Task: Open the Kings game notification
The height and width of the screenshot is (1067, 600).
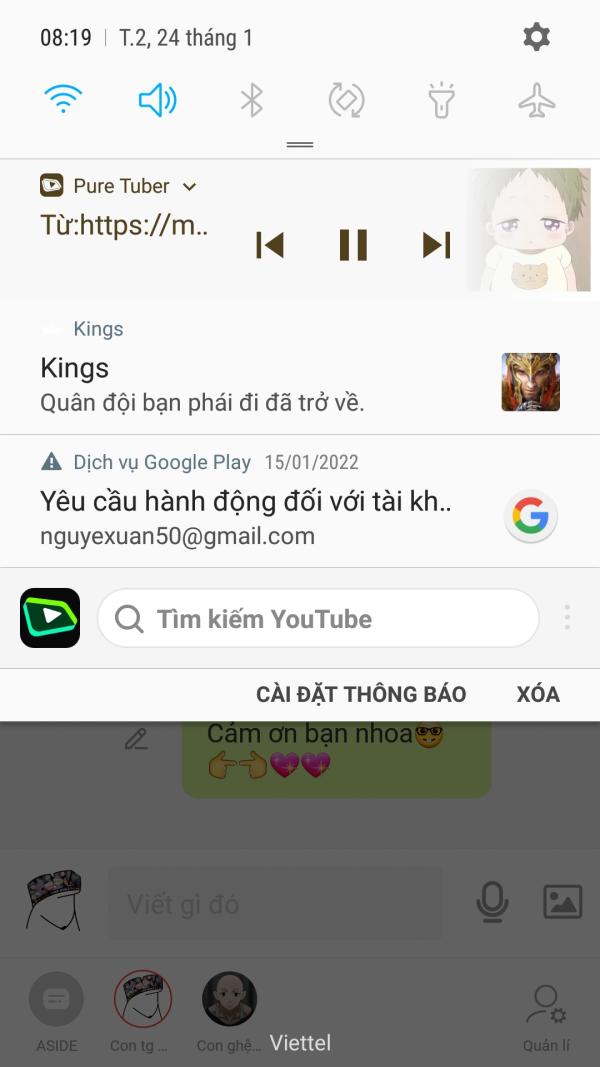Action: click(x=300, y=367)
